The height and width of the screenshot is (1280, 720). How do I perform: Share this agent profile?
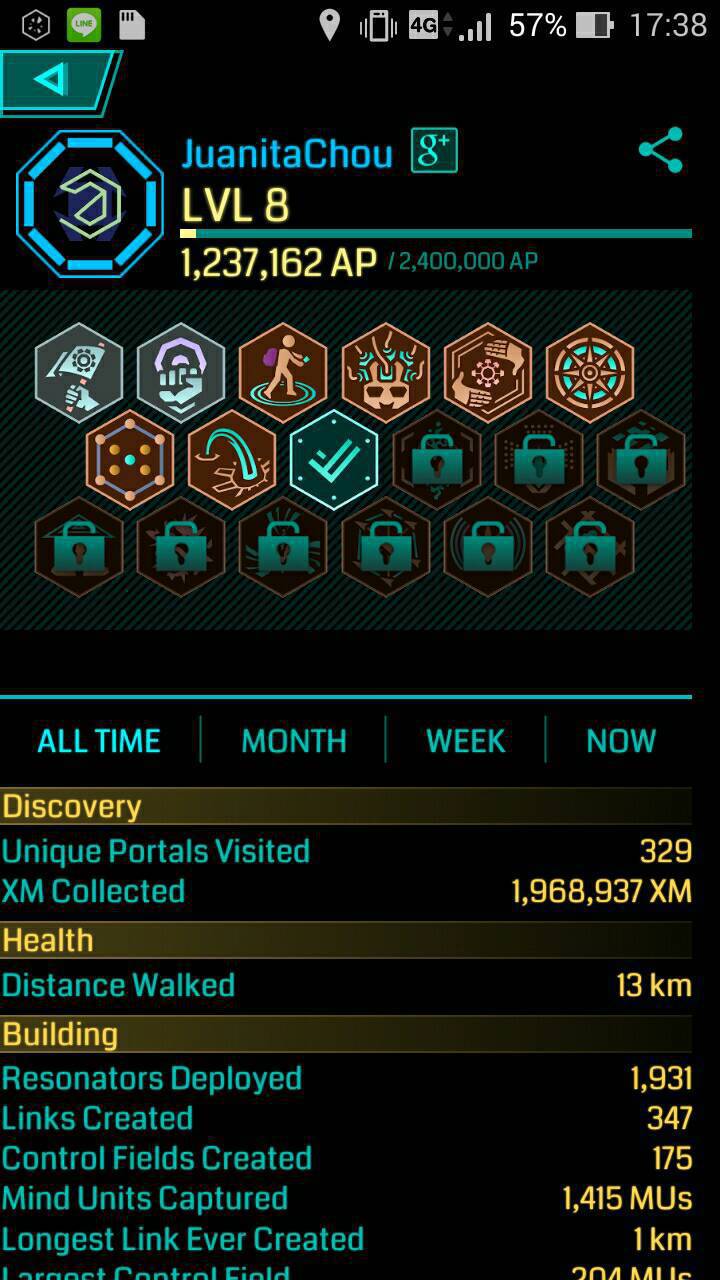click(660, 151)
